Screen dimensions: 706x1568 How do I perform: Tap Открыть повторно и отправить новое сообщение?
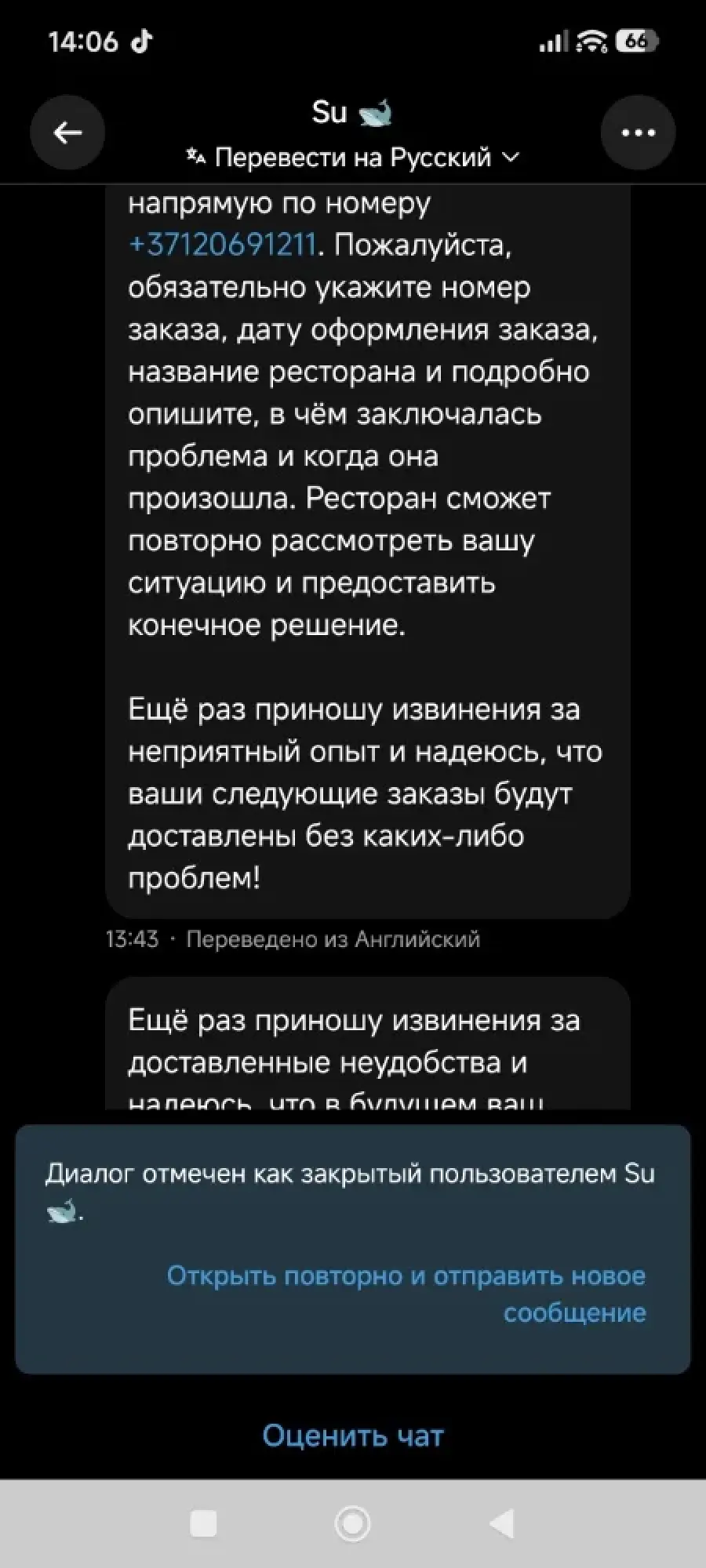point(406,1294)
